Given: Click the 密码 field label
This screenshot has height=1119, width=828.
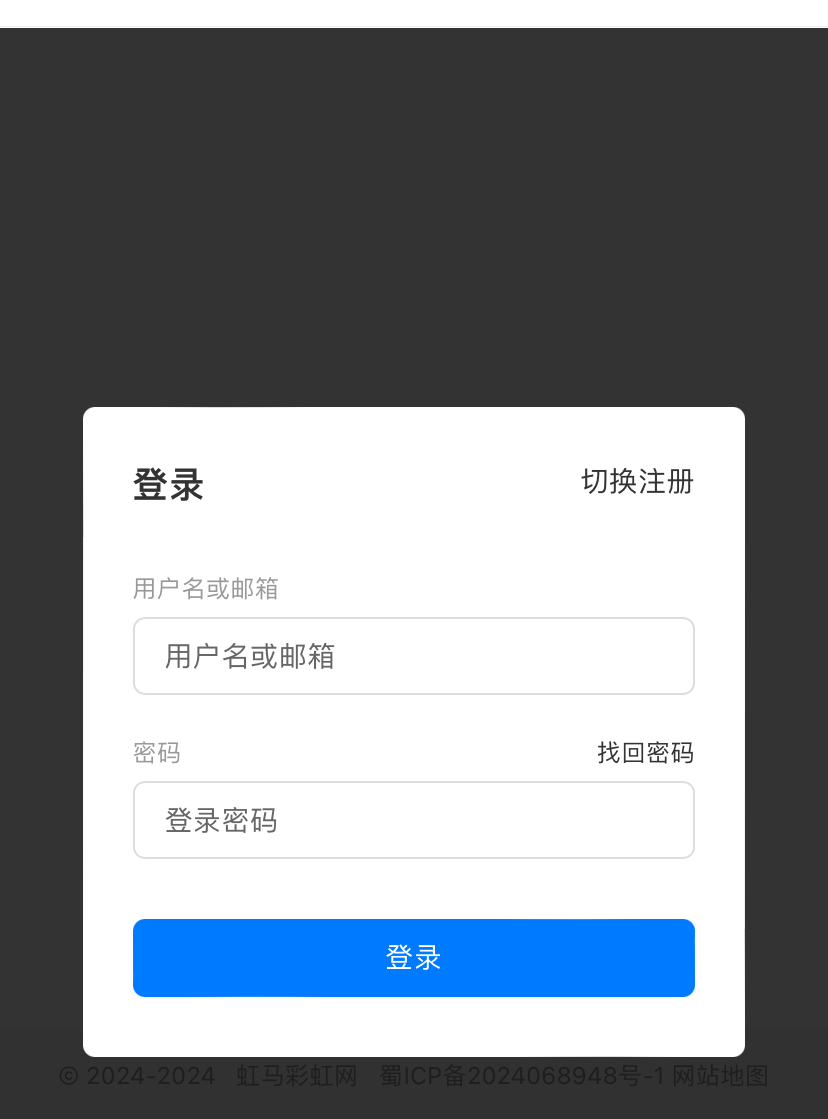Looking at the screenshot, I should 157,753.
